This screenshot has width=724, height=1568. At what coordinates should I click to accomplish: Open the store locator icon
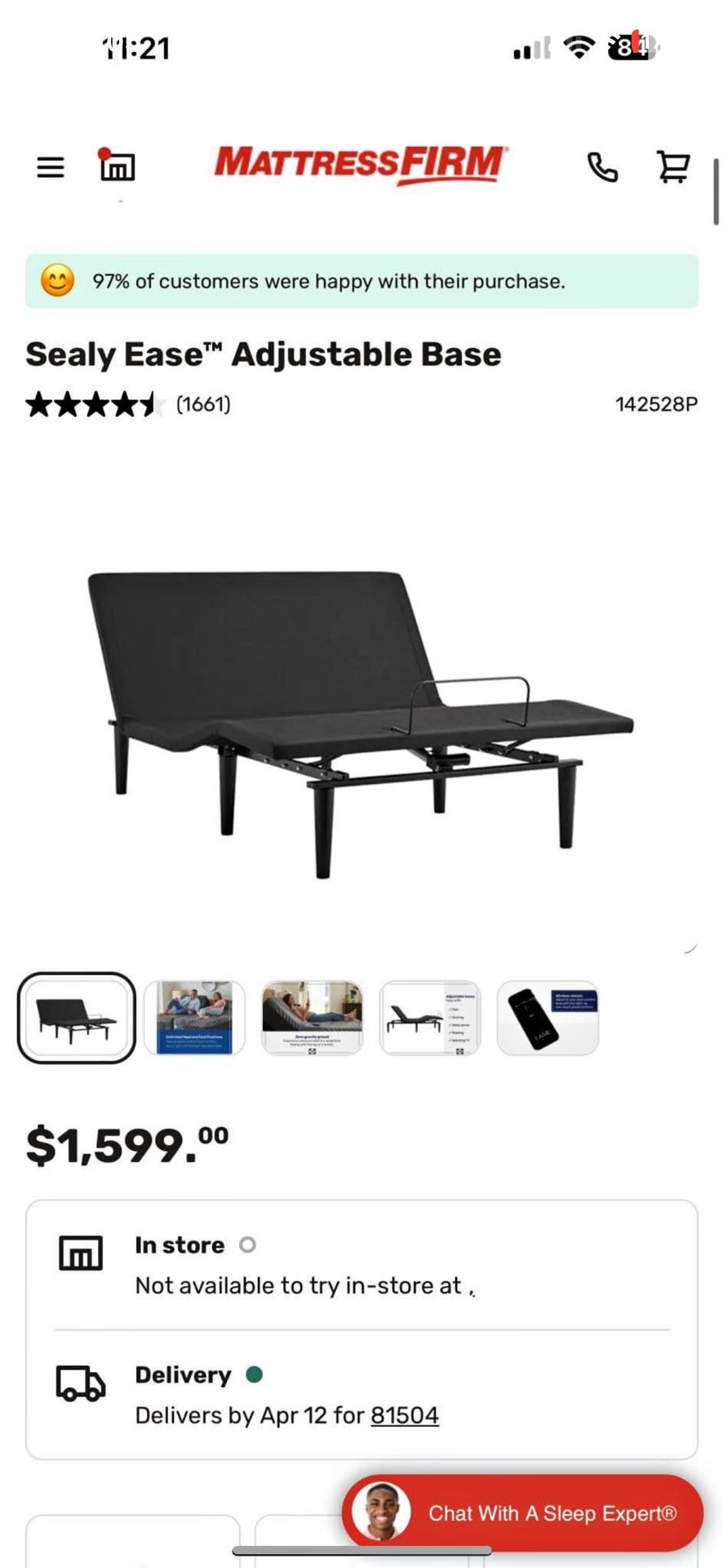point(117,166)
